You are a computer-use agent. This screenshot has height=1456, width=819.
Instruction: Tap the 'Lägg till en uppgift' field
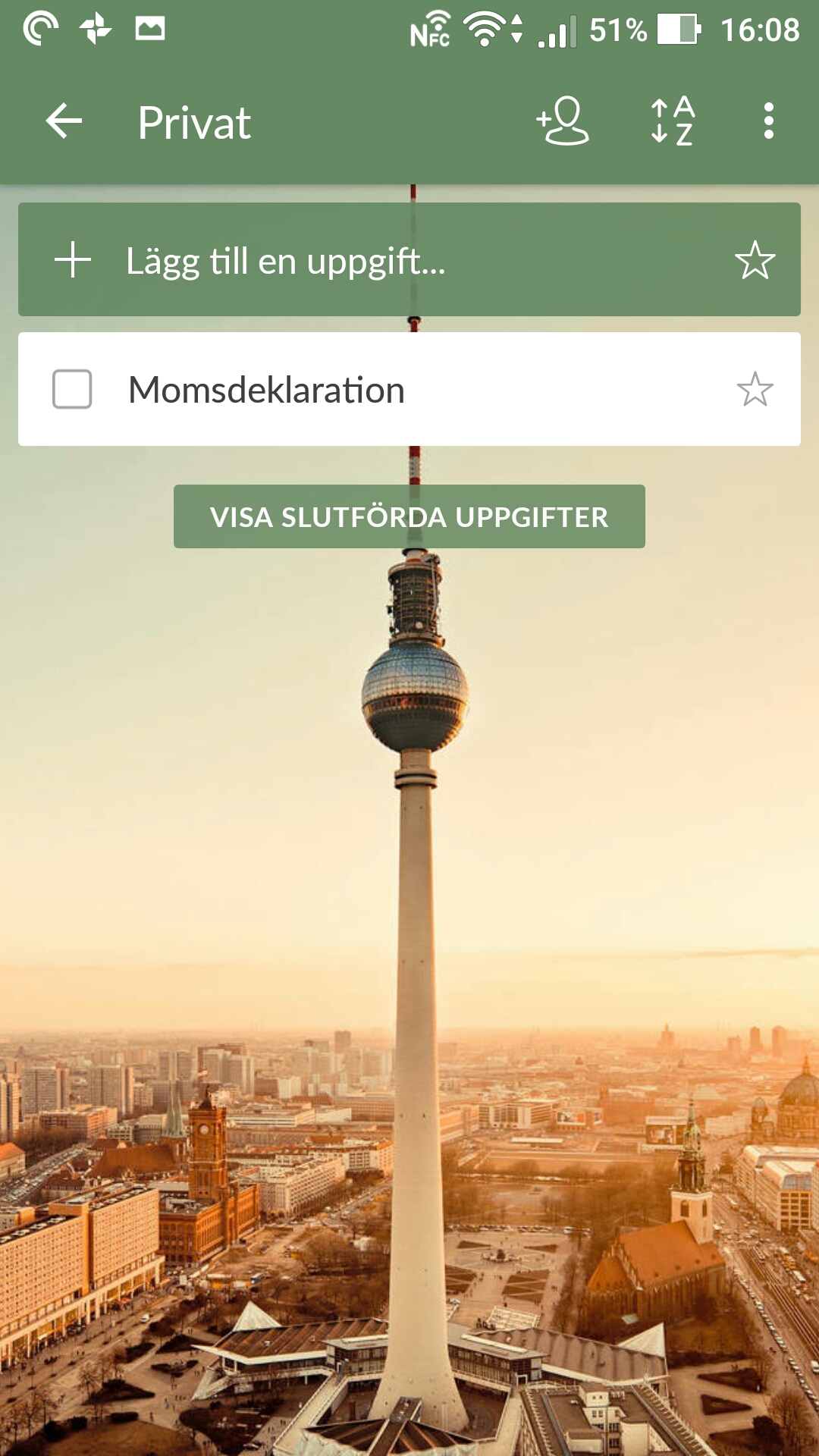pyautogui.click(x=379, y=261)
